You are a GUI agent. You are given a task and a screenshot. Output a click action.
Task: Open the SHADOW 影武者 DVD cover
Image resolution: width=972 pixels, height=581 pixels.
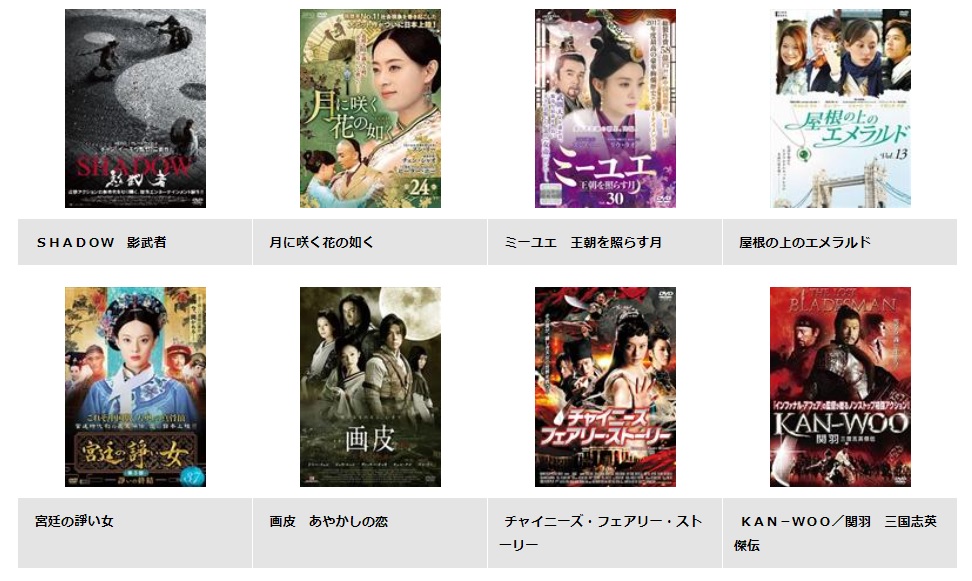(x=135, y=108)
